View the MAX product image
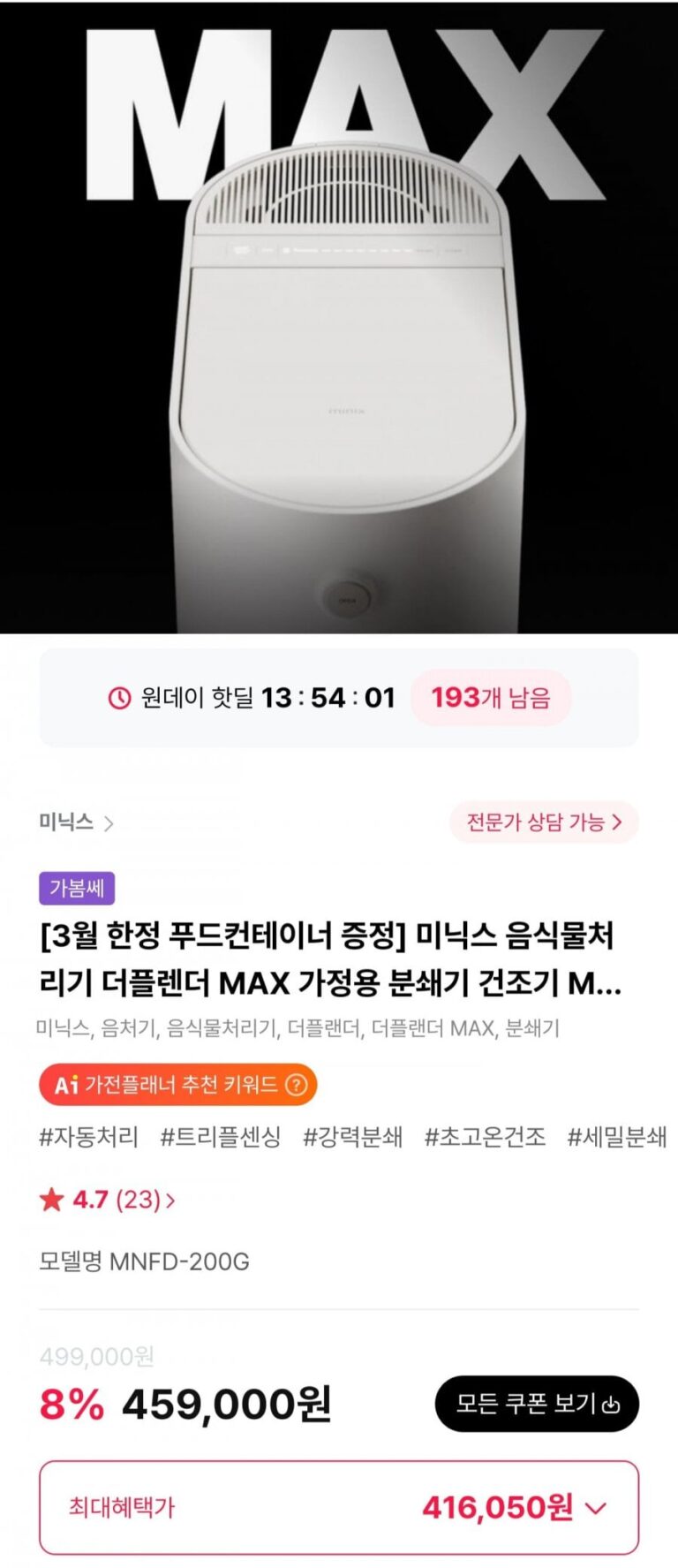This screenshot has width=678, height=1568. click(339, 318)
